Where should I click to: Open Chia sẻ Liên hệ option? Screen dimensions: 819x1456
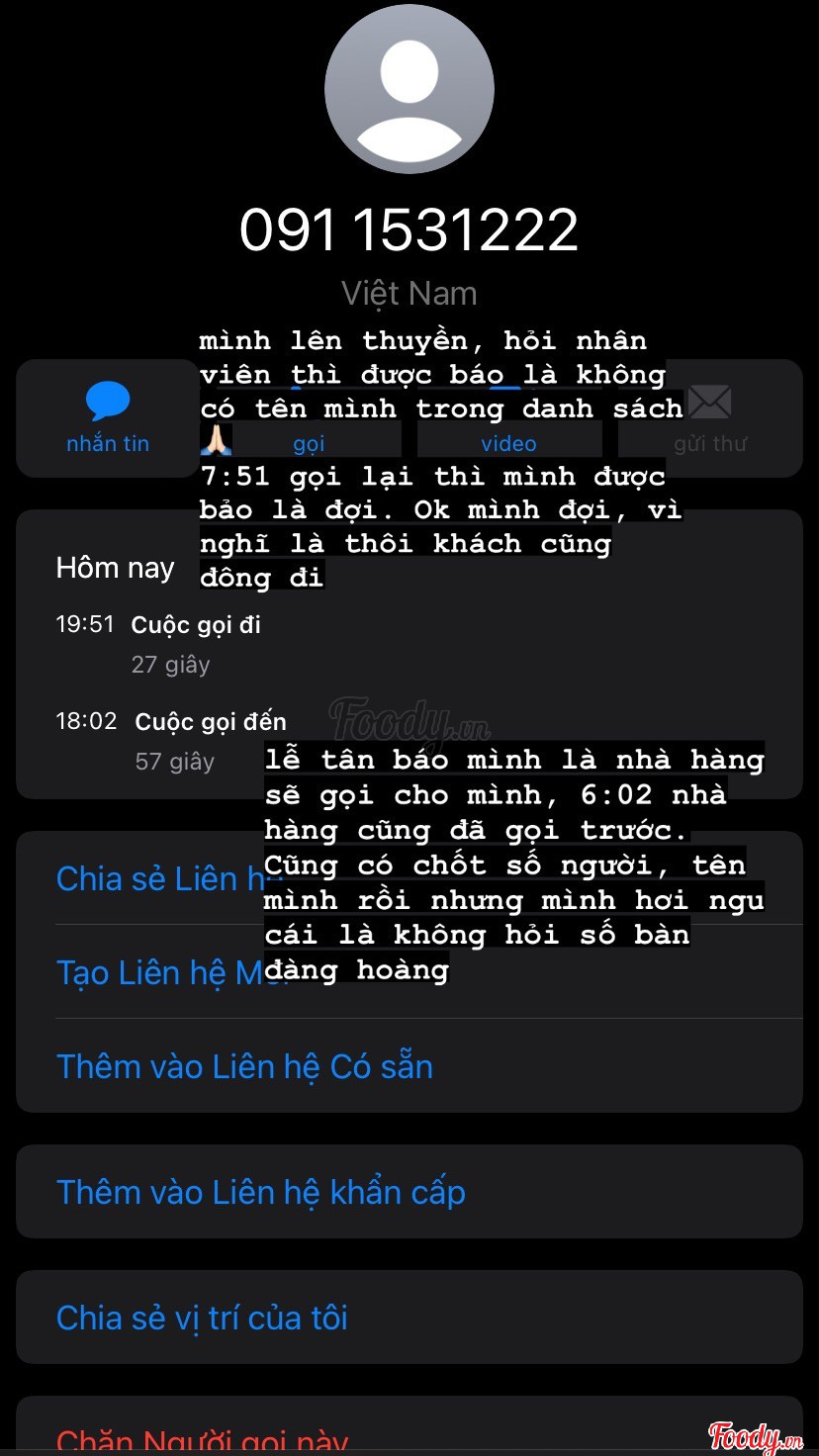point(409,878)
